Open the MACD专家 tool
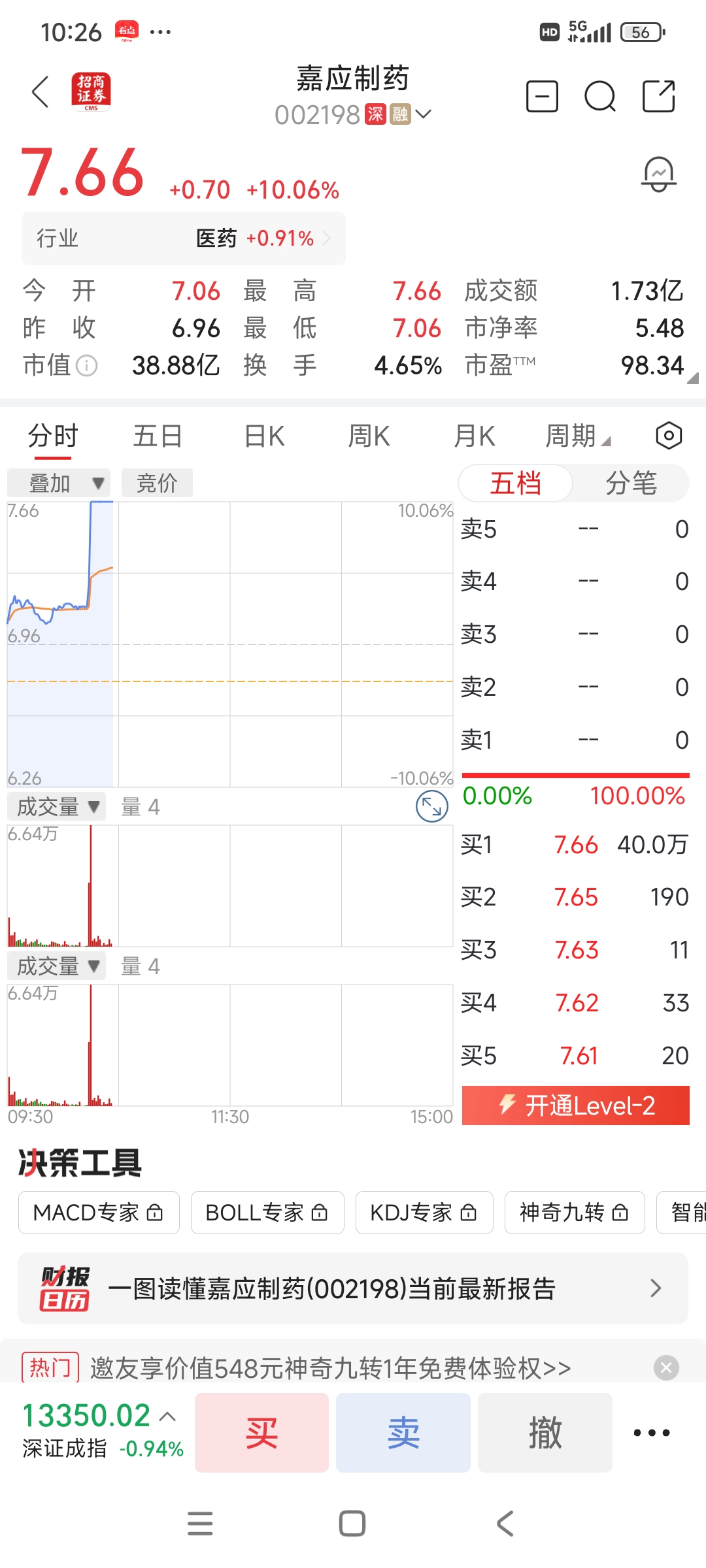 [99, 1213]
